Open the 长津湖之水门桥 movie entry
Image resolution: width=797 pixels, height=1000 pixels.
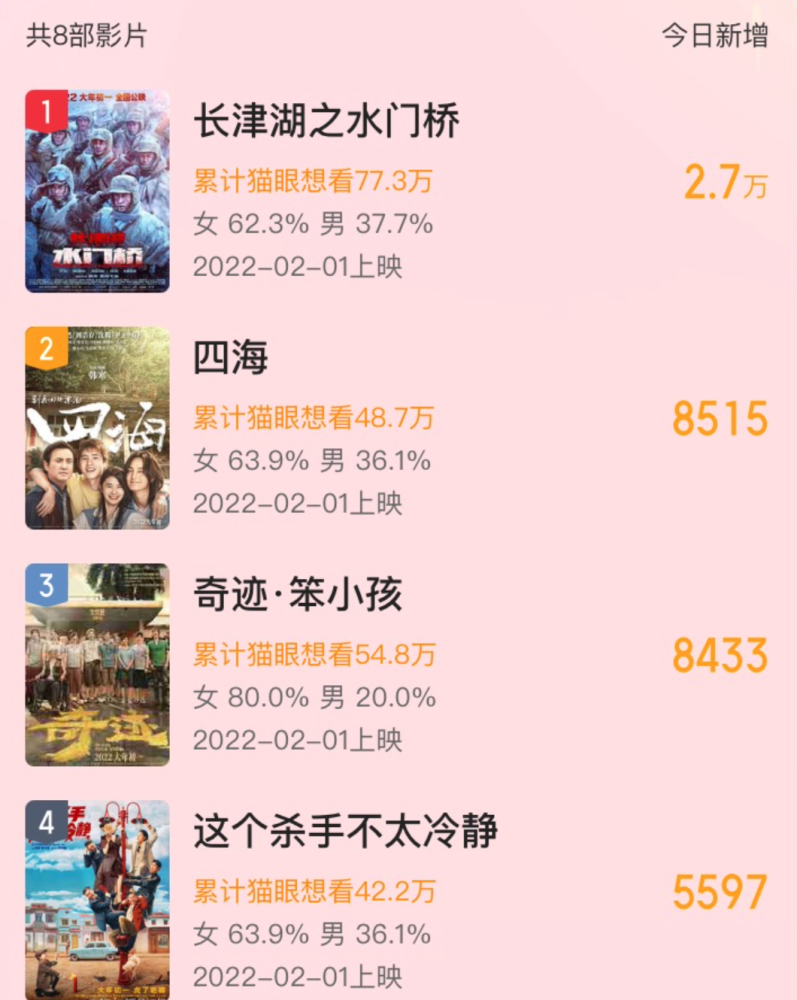(x=326, y=123)
